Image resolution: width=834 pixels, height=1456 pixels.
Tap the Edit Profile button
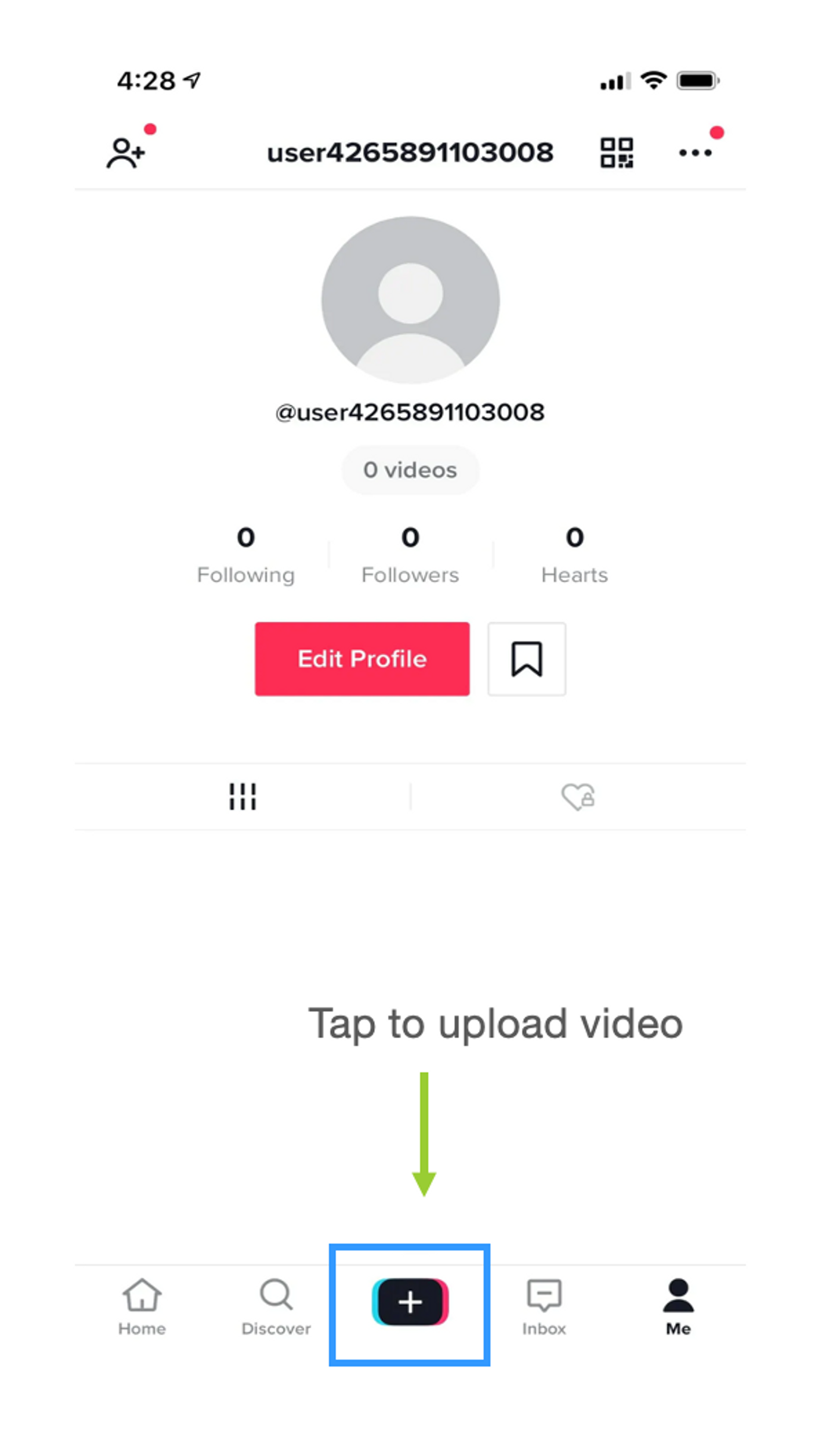362,659
